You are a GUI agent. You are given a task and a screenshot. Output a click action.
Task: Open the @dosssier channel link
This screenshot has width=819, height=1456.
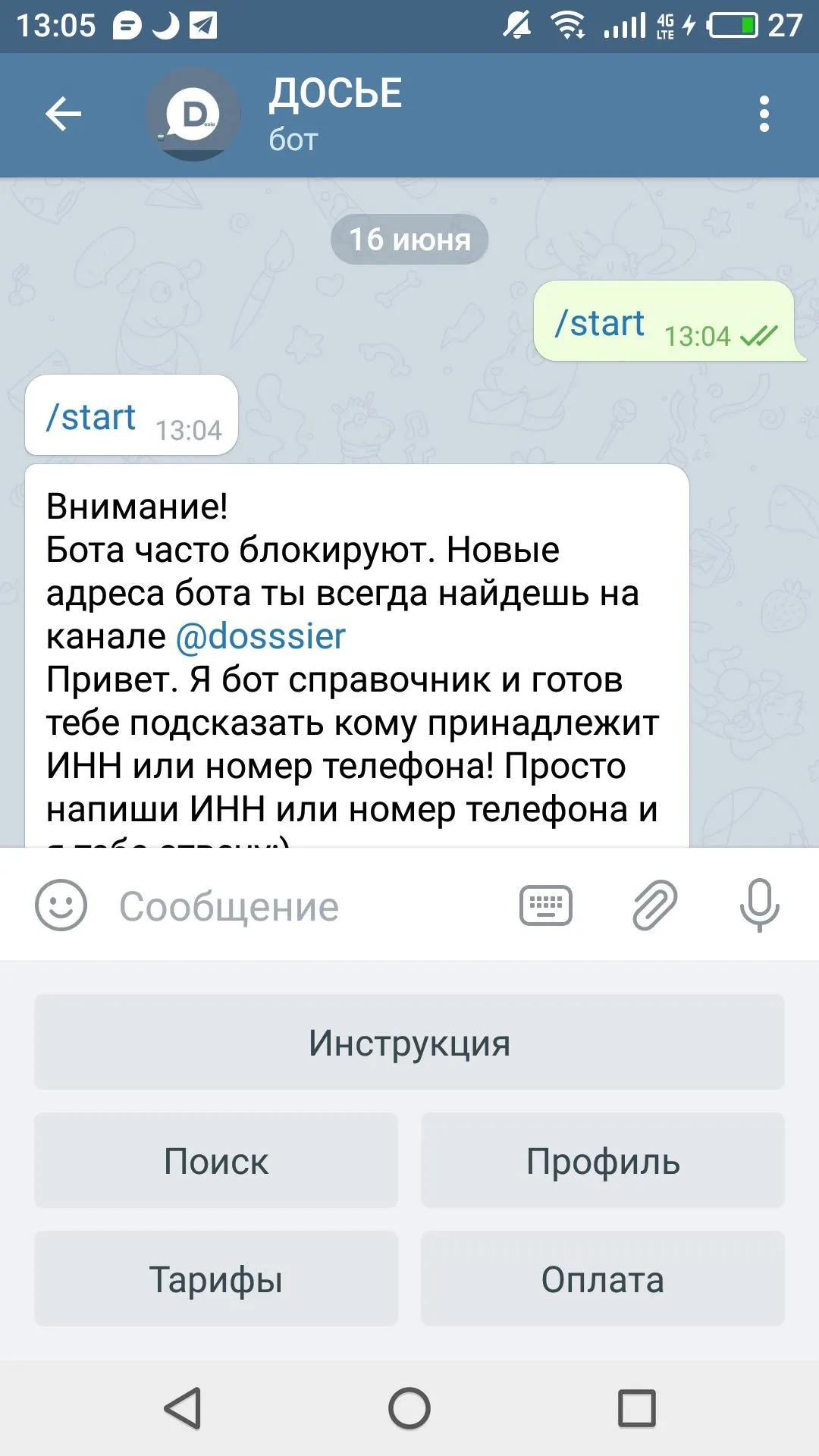(x=260, y=636)
